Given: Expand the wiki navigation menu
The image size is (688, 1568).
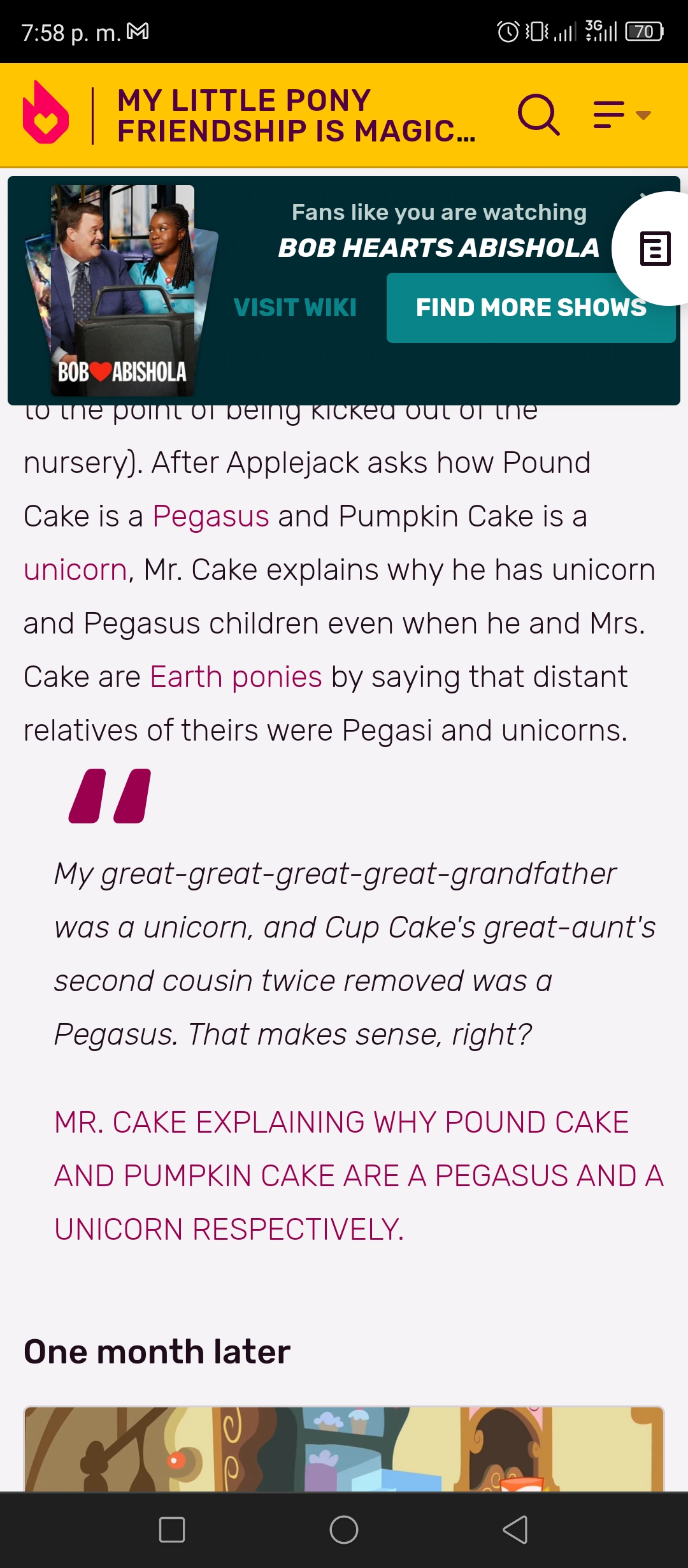Looking at the screenshot, I should click(622, 115).
